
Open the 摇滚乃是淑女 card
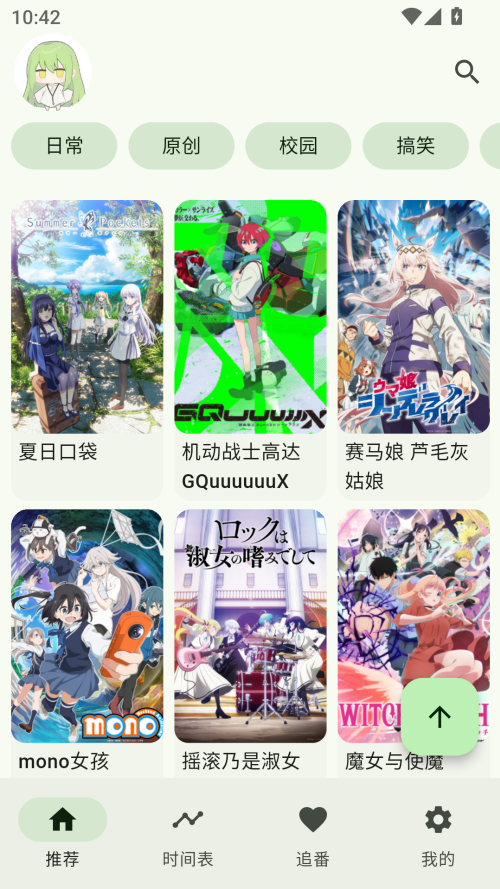(250, 643)
